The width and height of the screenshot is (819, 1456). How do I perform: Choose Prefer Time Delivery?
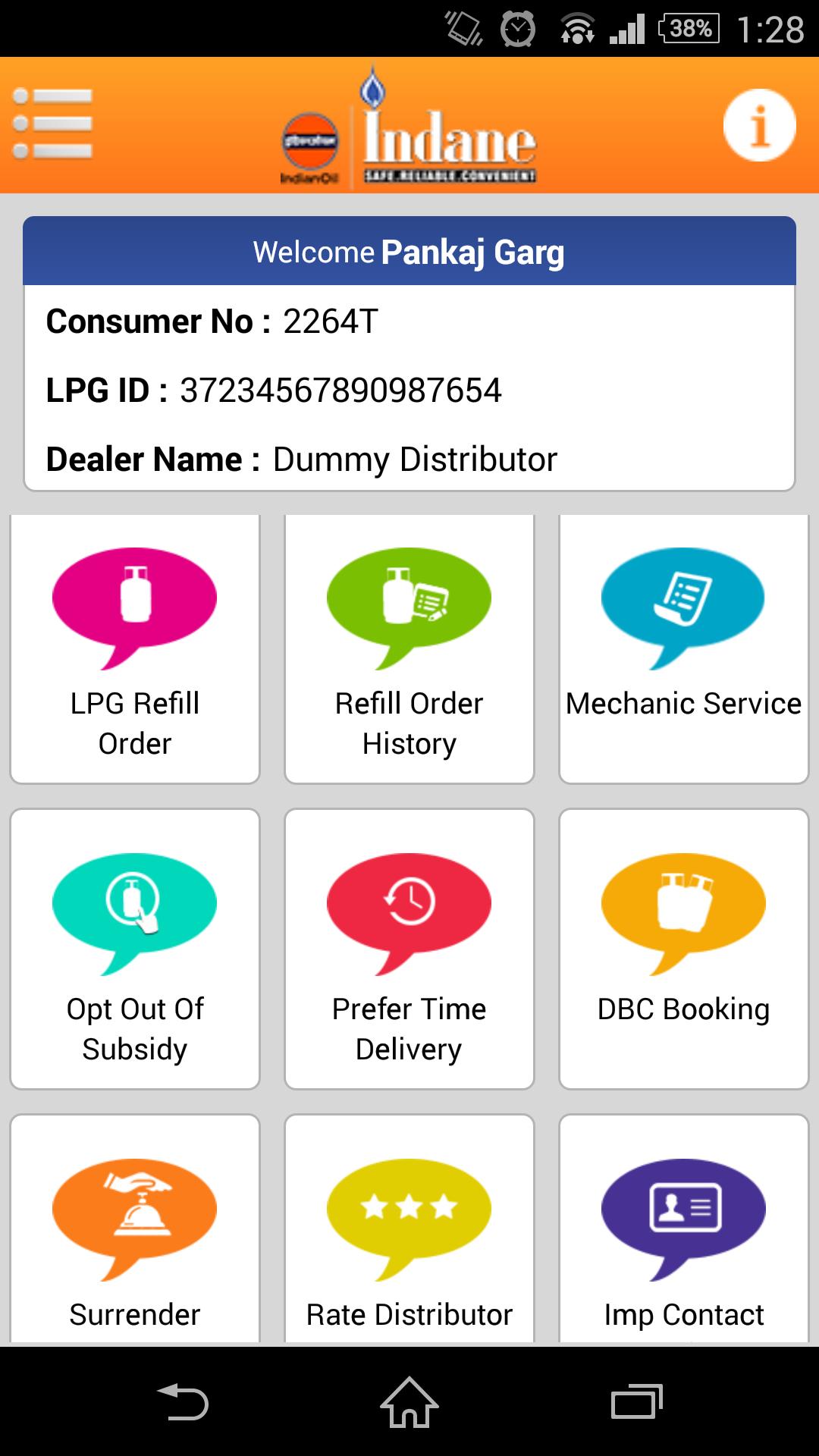pyautogui.click(x=409, y=949)
